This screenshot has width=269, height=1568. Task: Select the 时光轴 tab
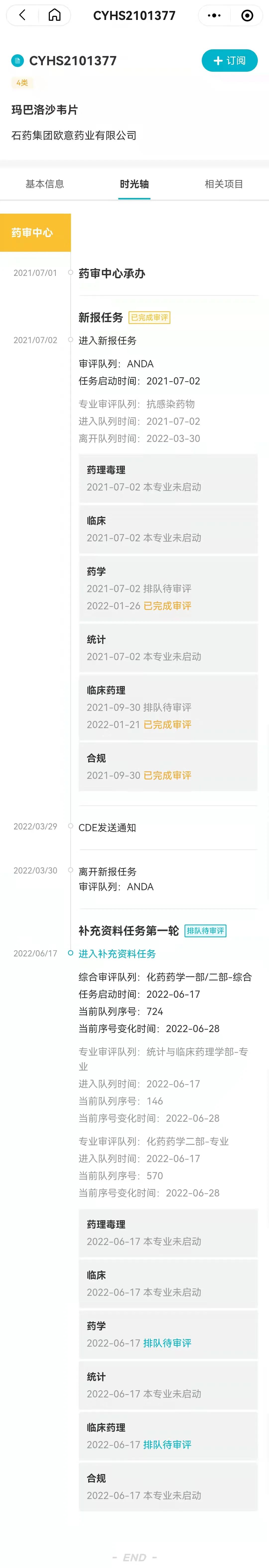134,184
